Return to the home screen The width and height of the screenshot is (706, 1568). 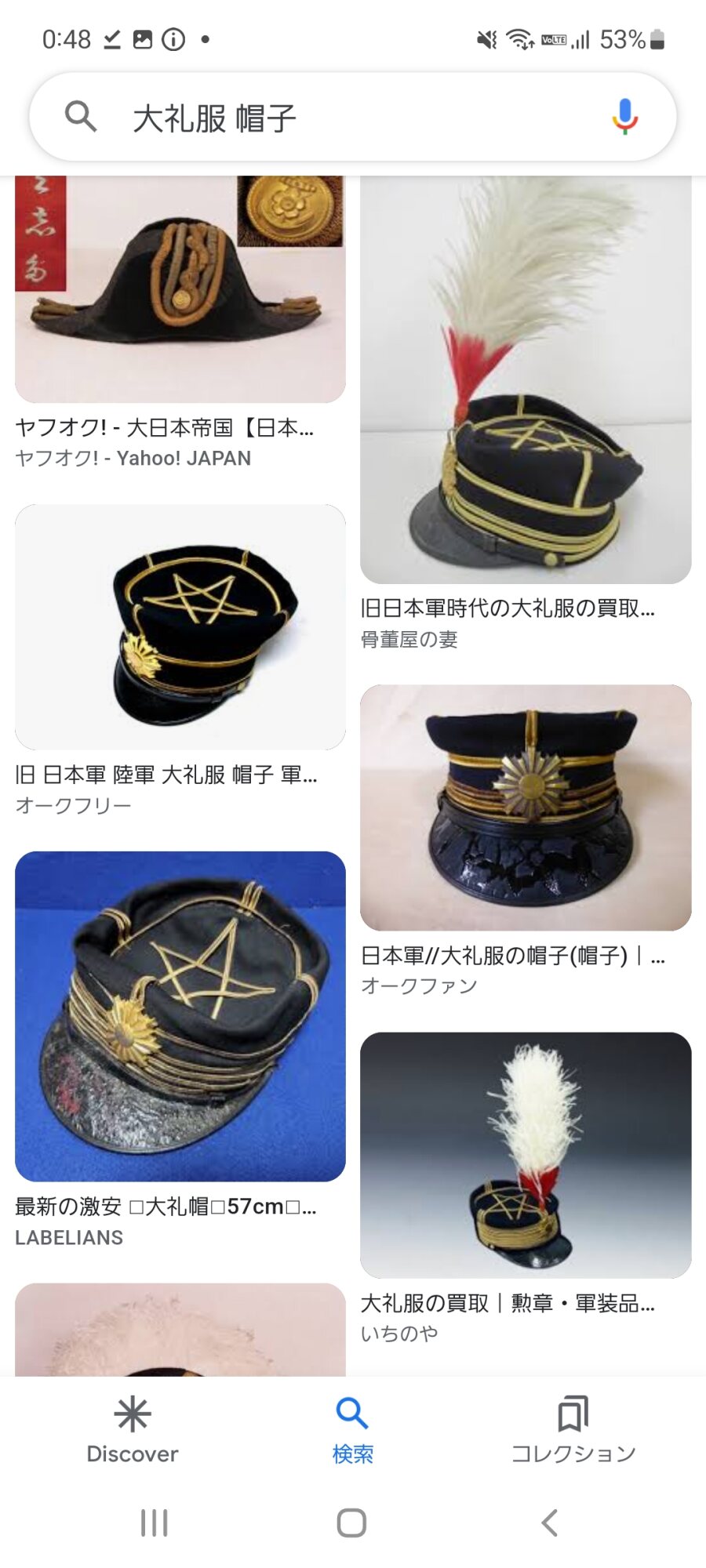(351, 1523)
